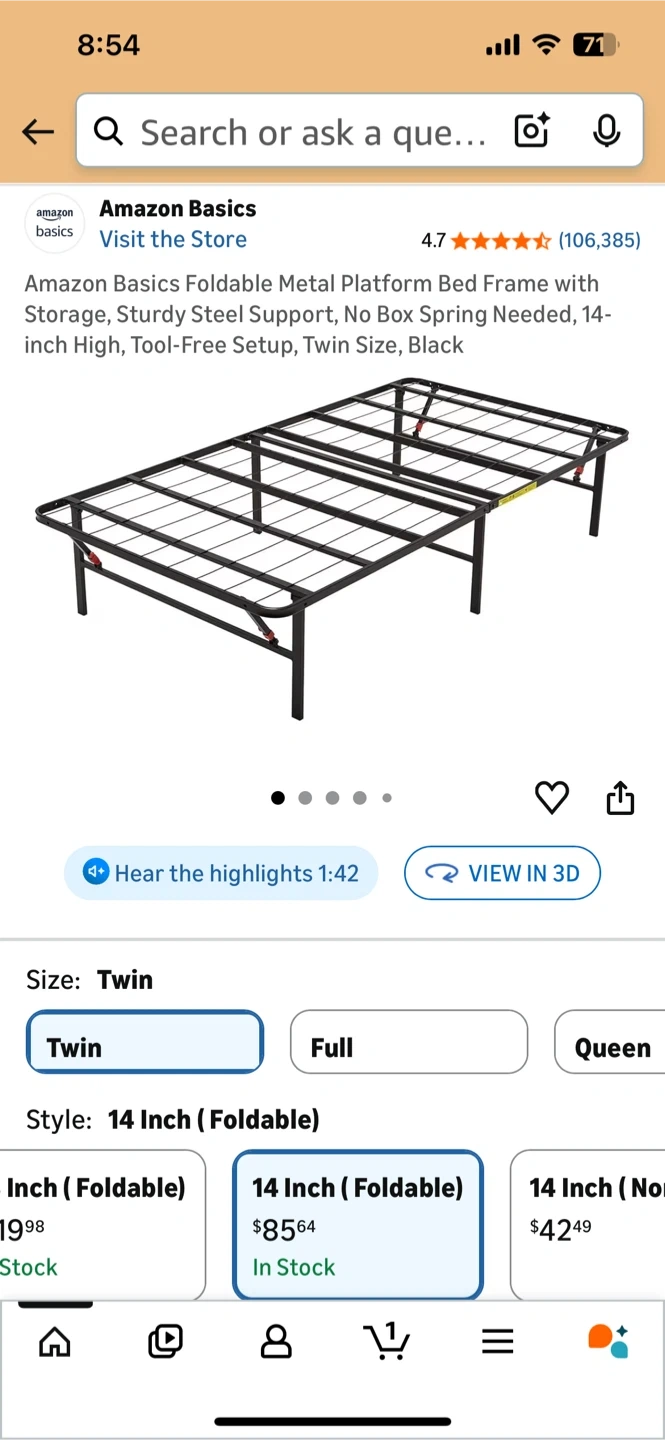Open the hamburger menu tab
Screen dimensions: 665x1440
coord(497,1341)
